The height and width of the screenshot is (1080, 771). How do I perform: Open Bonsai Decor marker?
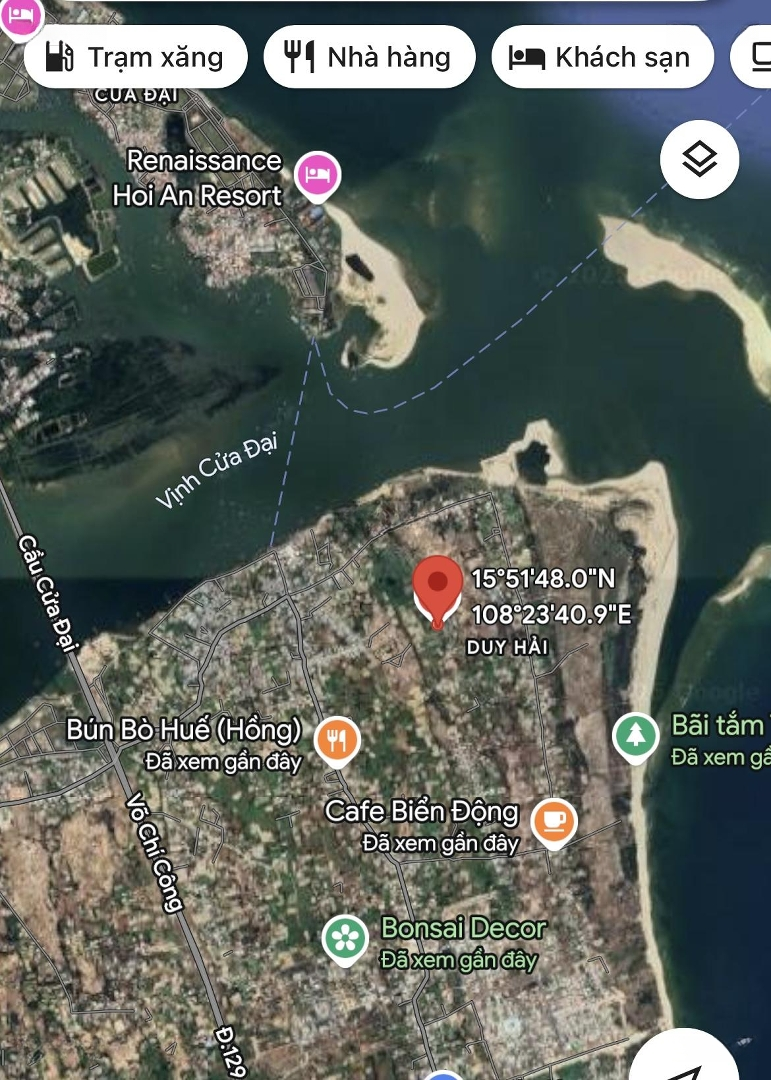pyautogui.click(x=345, y=938)
